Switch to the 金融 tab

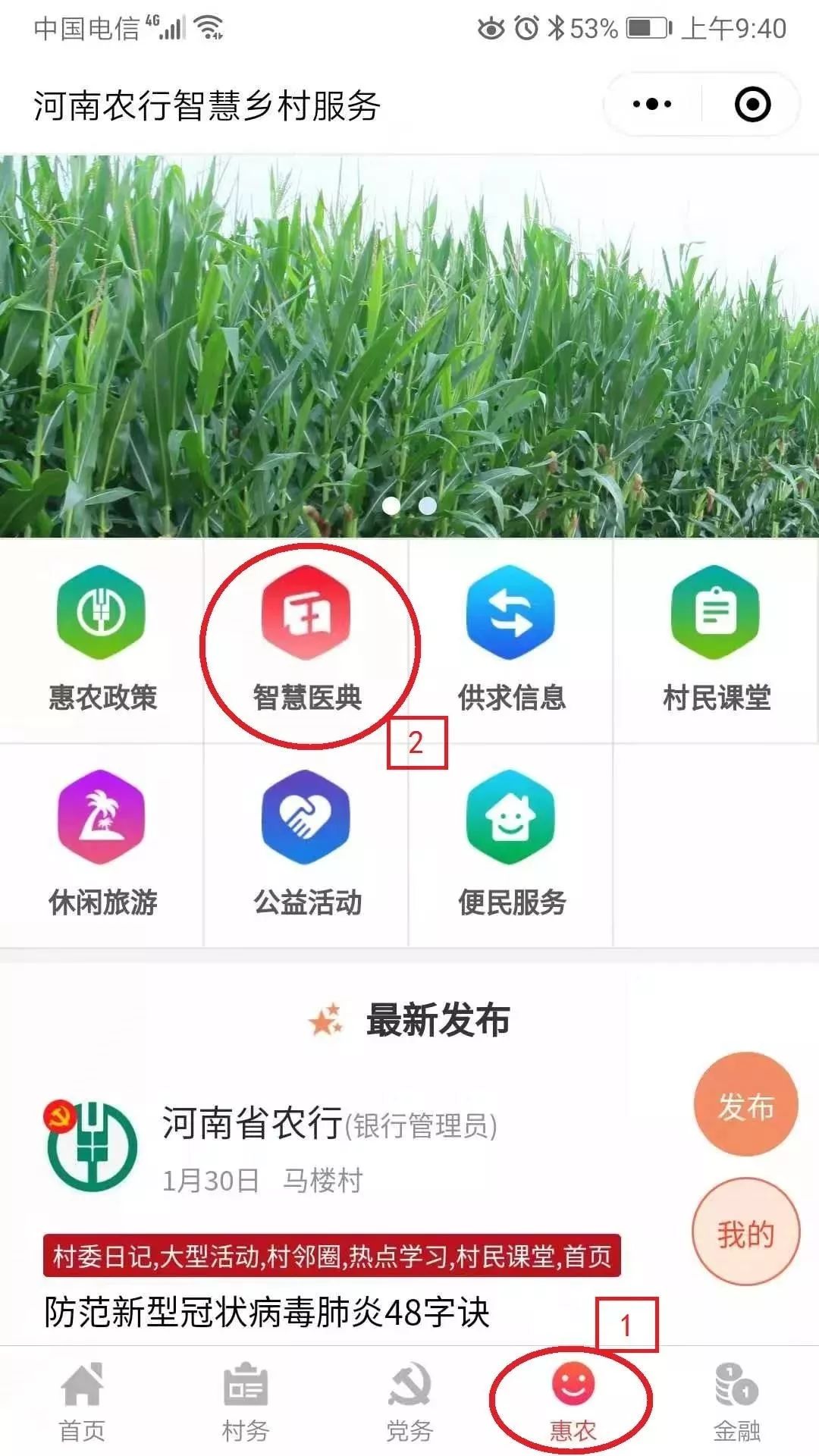(x=736, y=1403)
